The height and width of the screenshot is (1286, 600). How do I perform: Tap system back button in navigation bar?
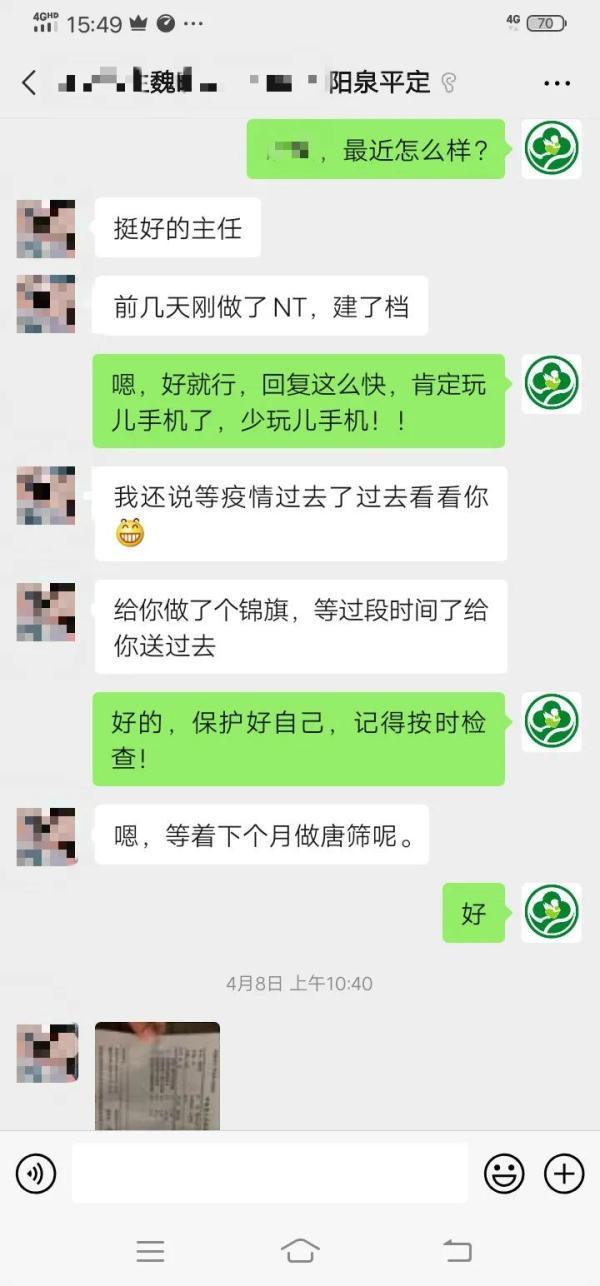click(457, 1250)
